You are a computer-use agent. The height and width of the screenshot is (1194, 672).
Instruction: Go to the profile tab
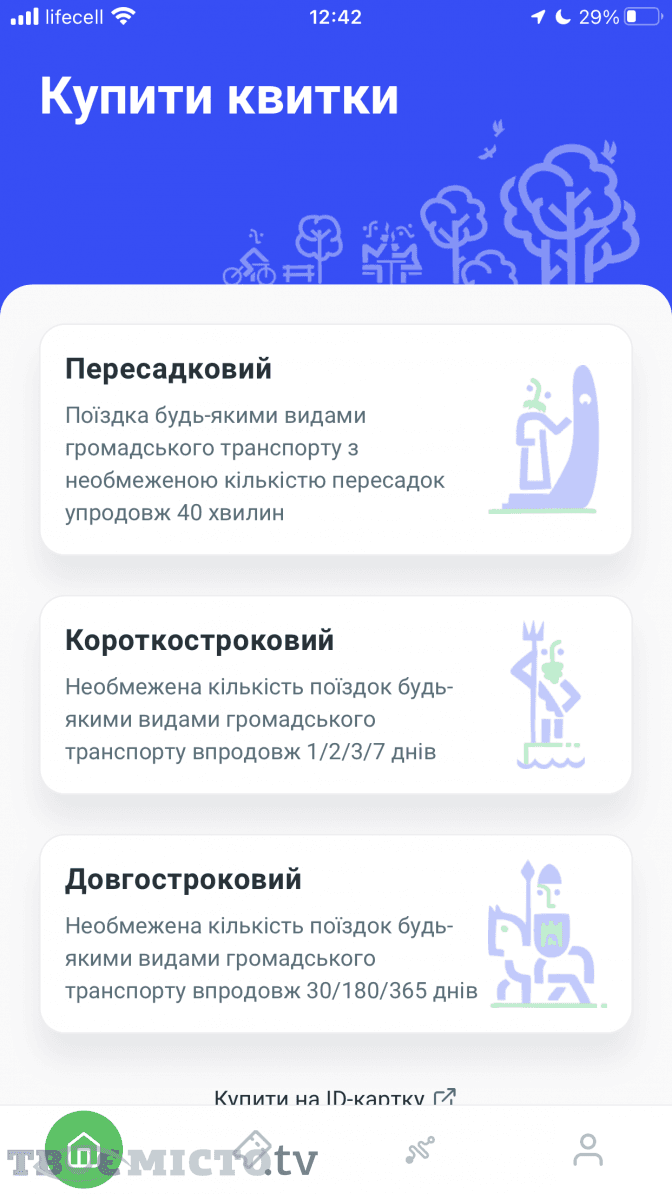click(x=588, y=1150)
